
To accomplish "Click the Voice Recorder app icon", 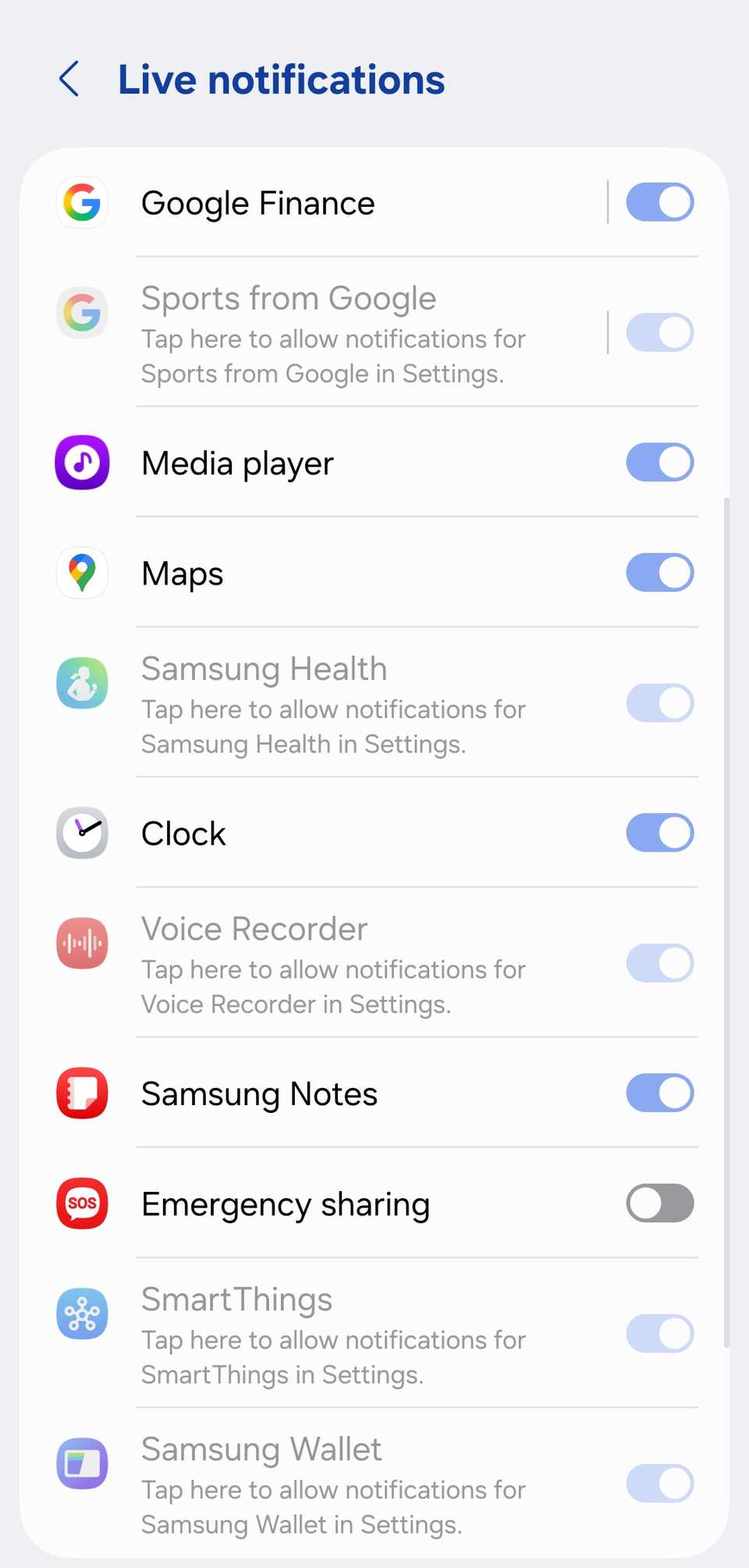I will pos(82,944).
